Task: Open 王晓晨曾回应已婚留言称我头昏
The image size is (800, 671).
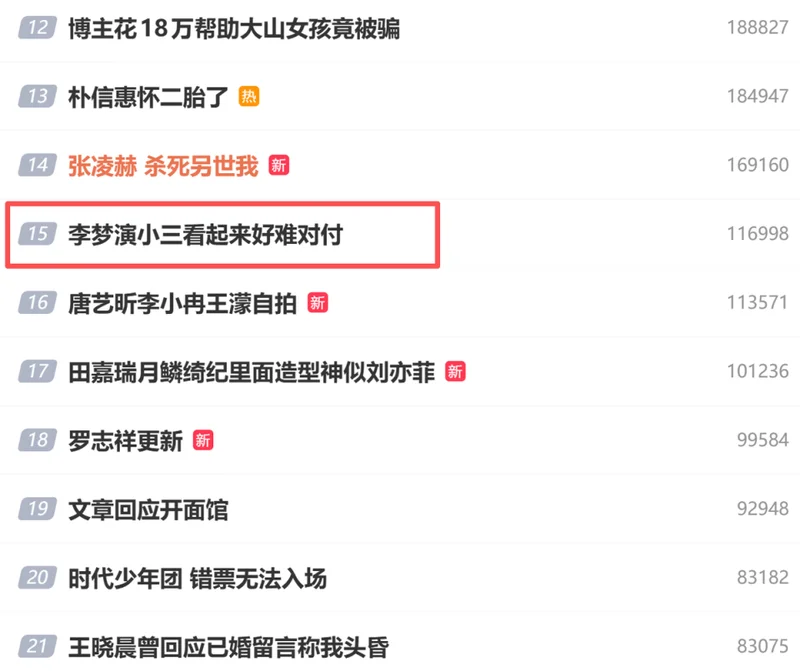Action: point(228,647)
